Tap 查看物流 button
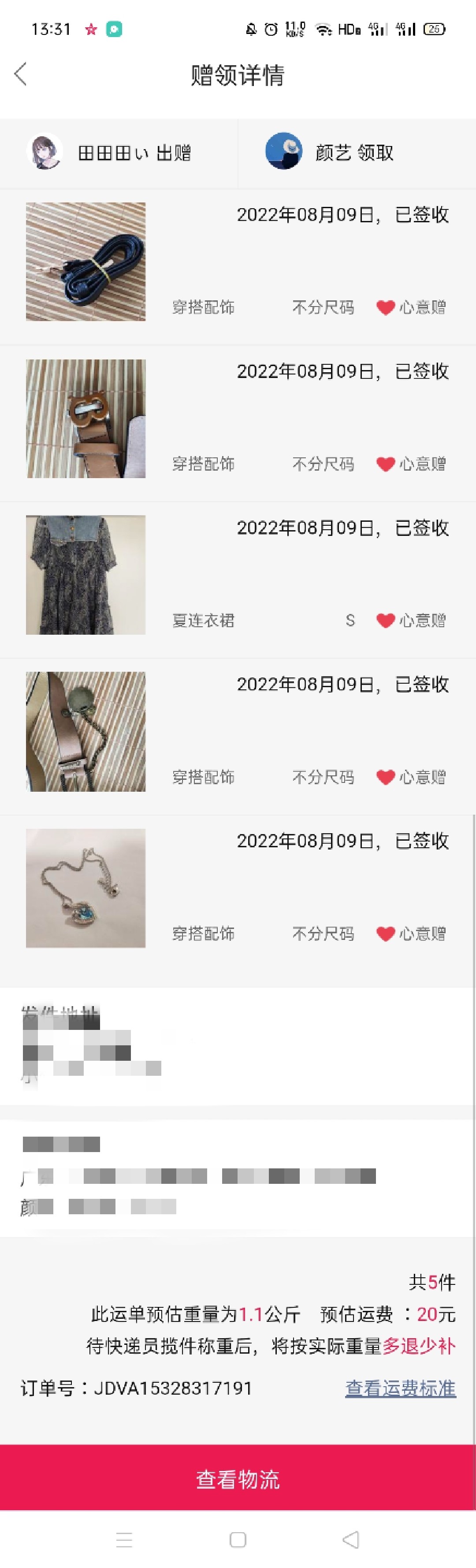This screenshot has width=476, height=1568. tap(238, 1479)
